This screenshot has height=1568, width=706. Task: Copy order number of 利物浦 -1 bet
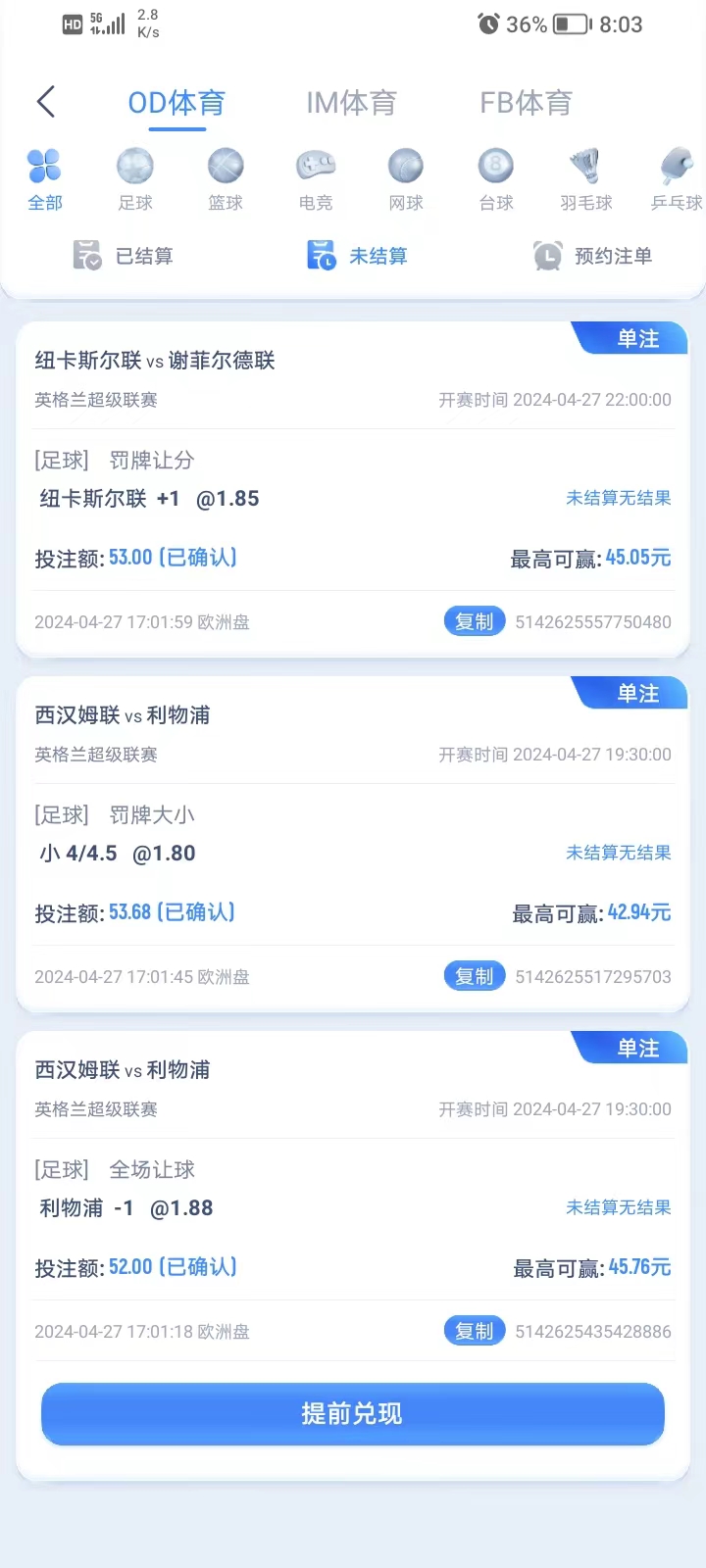pyautogui.click(x=475, y=1331)
